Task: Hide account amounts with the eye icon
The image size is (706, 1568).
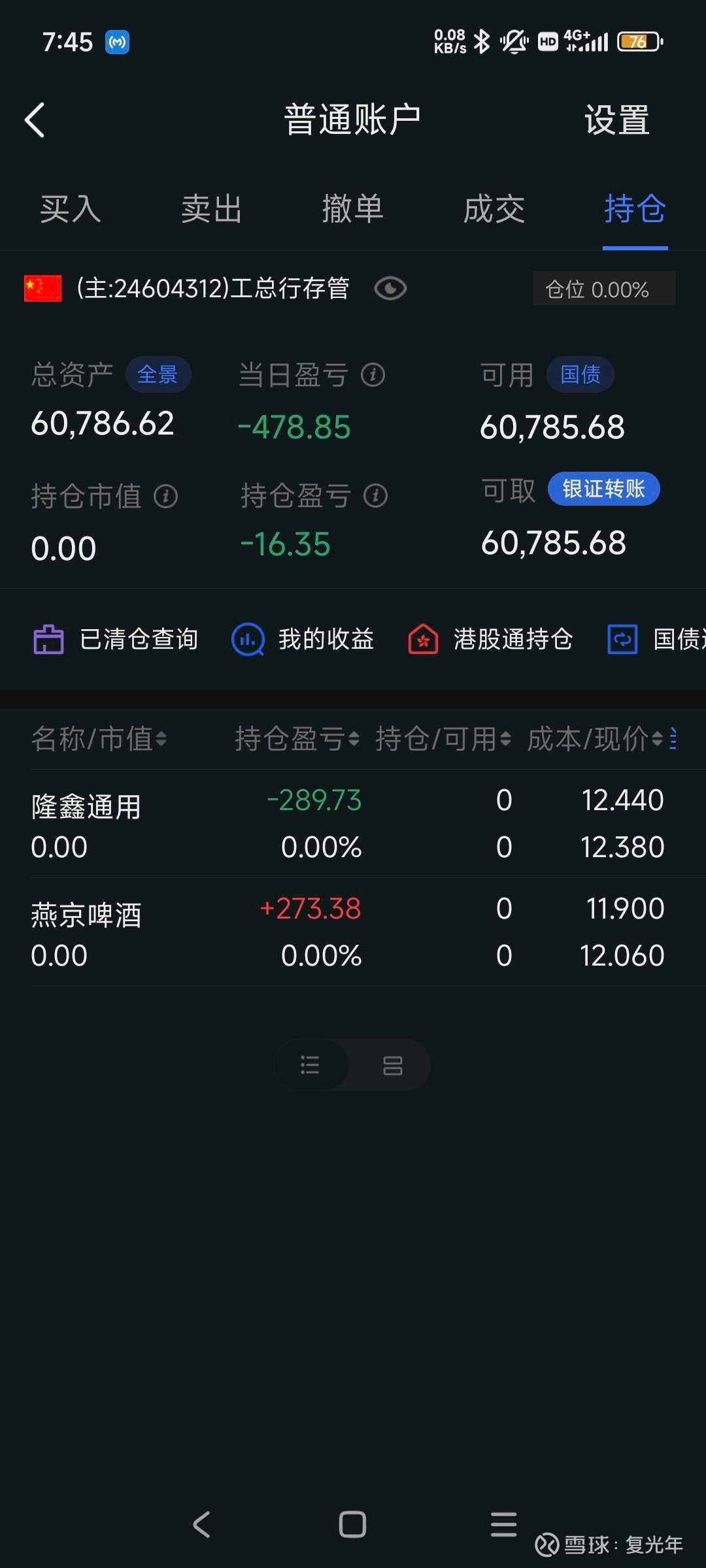Action: tap(390, 288)
